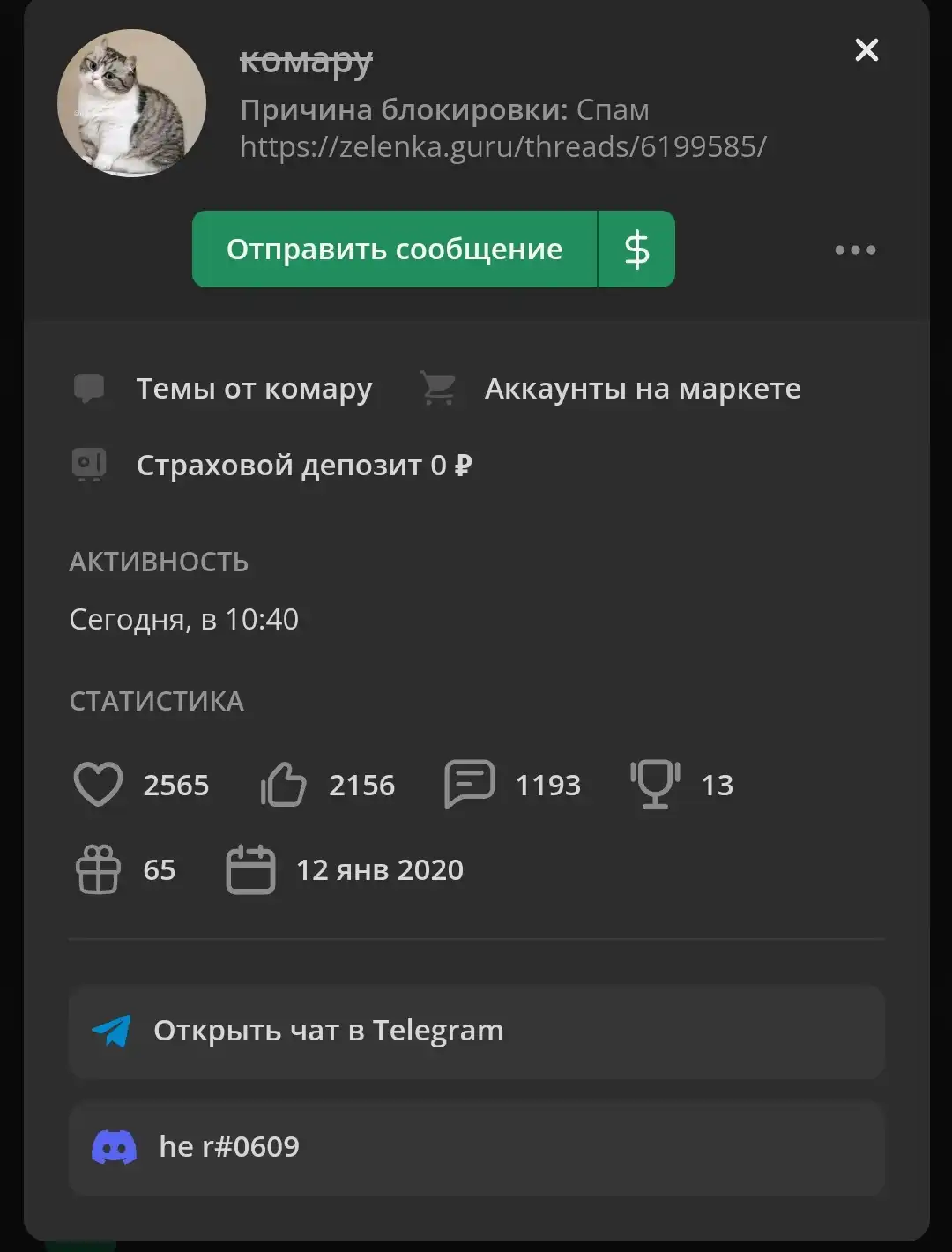Close the user profile card
This screenshot has height=1252, width=952.
click(866, 50)
